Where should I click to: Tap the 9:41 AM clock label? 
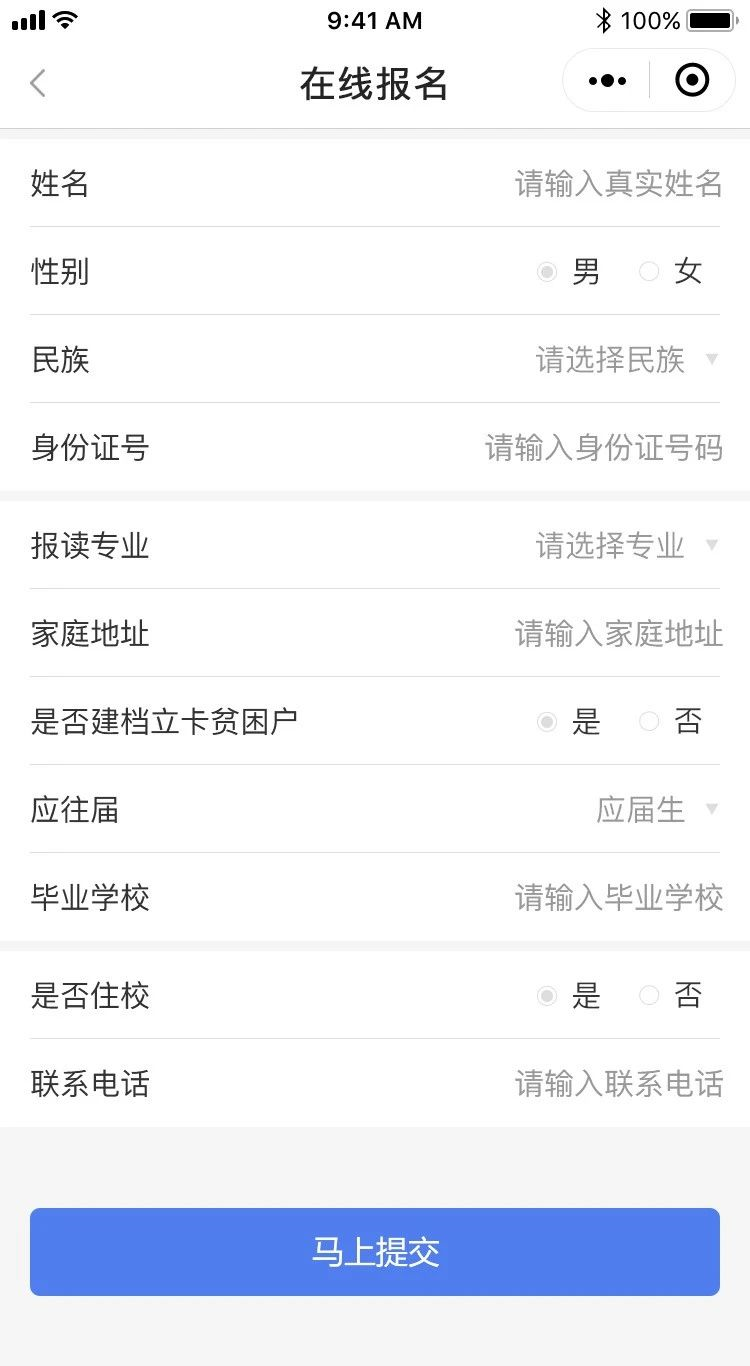374,20
